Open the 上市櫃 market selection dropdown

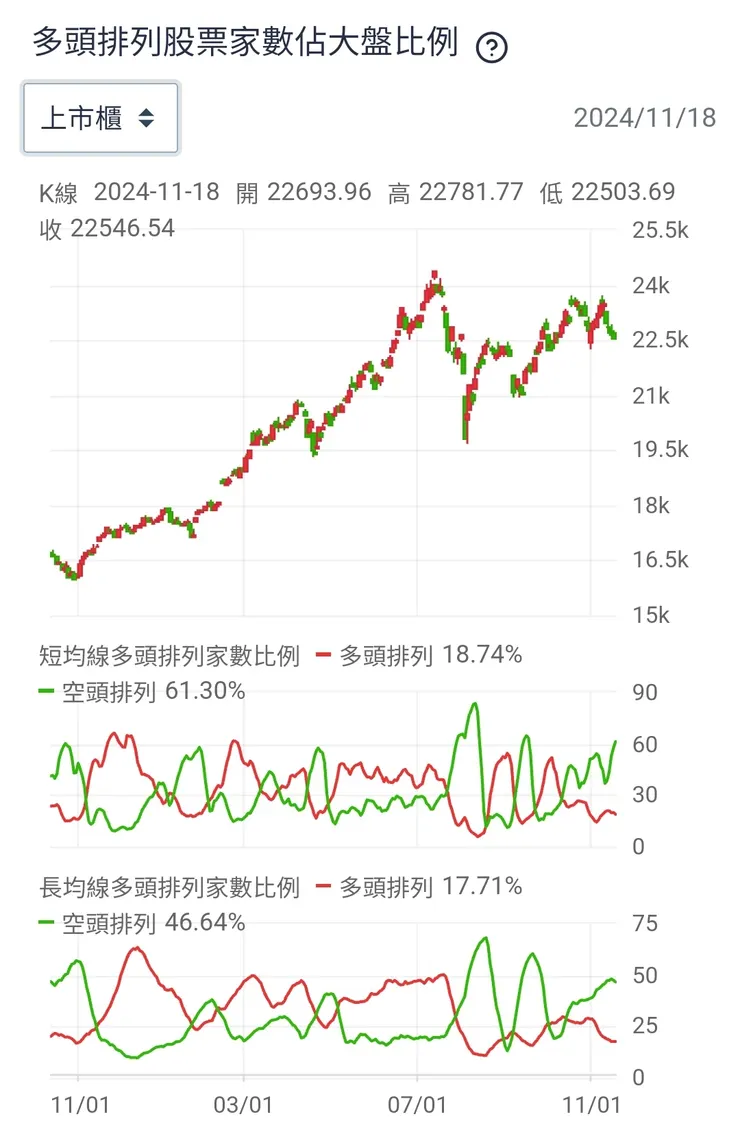[x=98, y=117]
